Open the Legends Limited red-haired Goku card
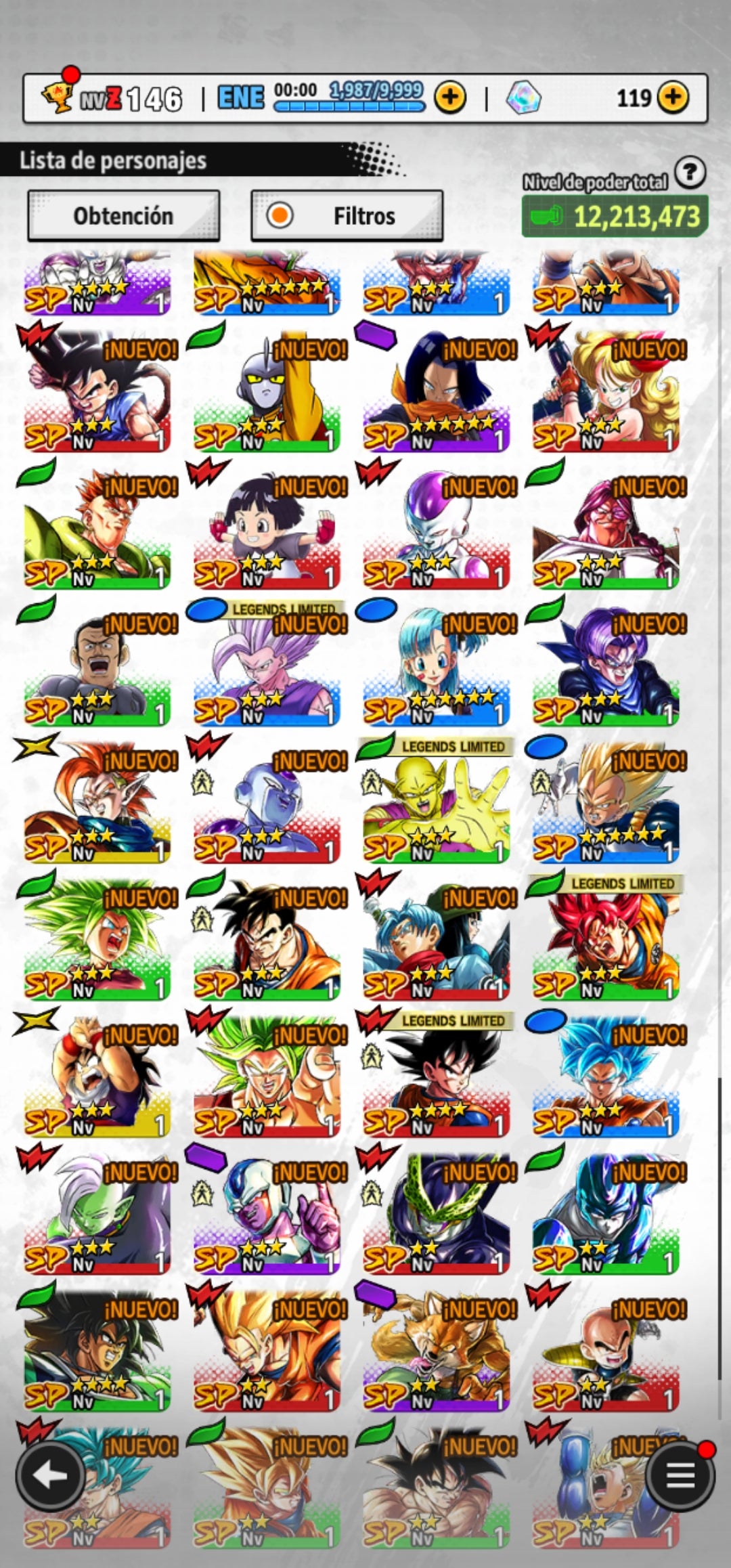 tap(605, 942)
